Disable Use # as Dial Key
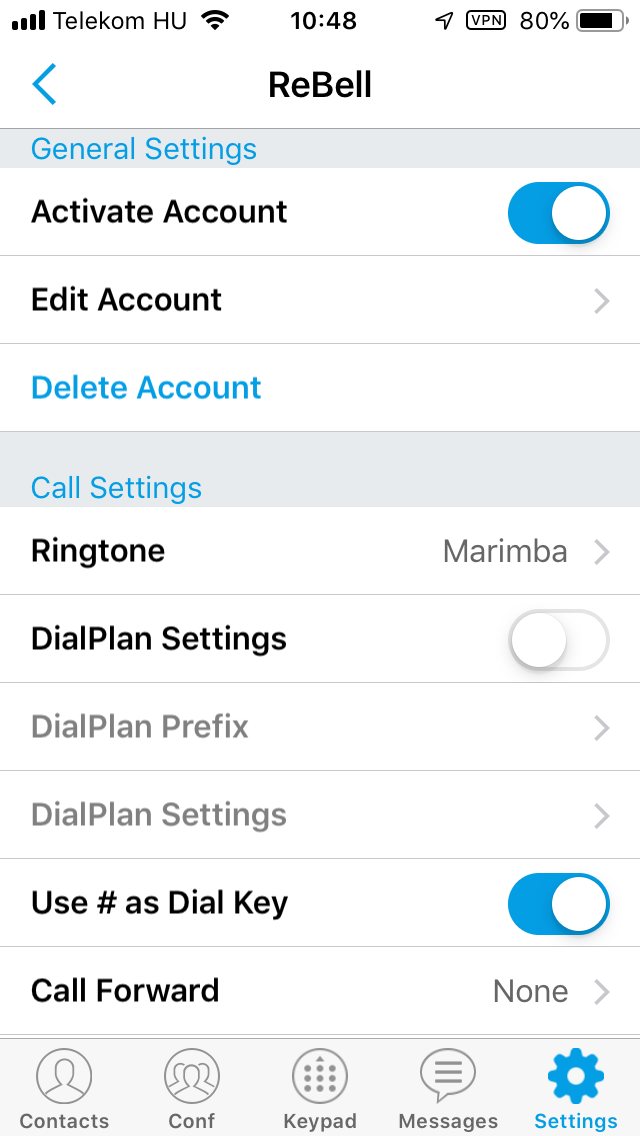Viewport: 640px width, 1136px height. click(x=558, y=903)
